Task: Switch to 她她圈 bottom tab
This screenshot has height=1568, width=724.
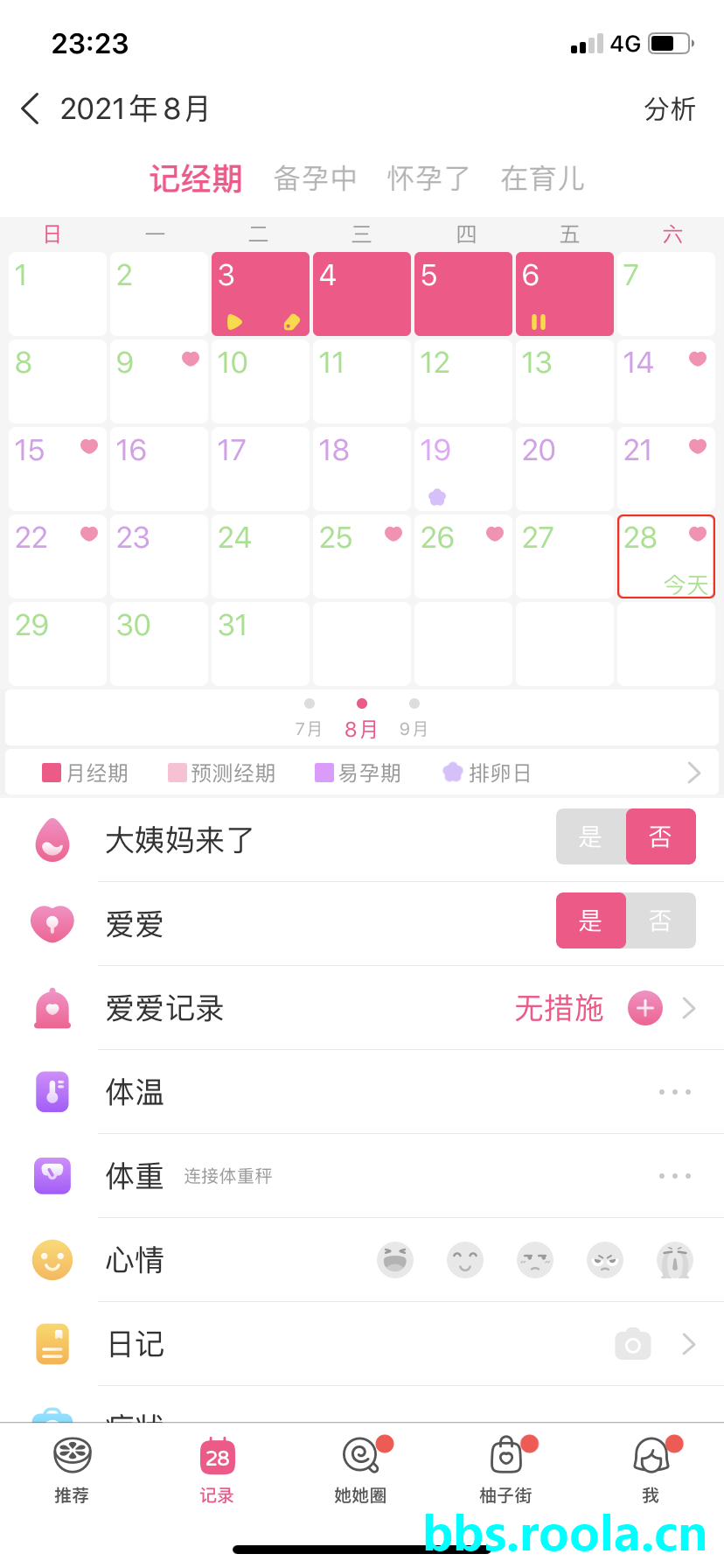Action: coord(360,1470)
